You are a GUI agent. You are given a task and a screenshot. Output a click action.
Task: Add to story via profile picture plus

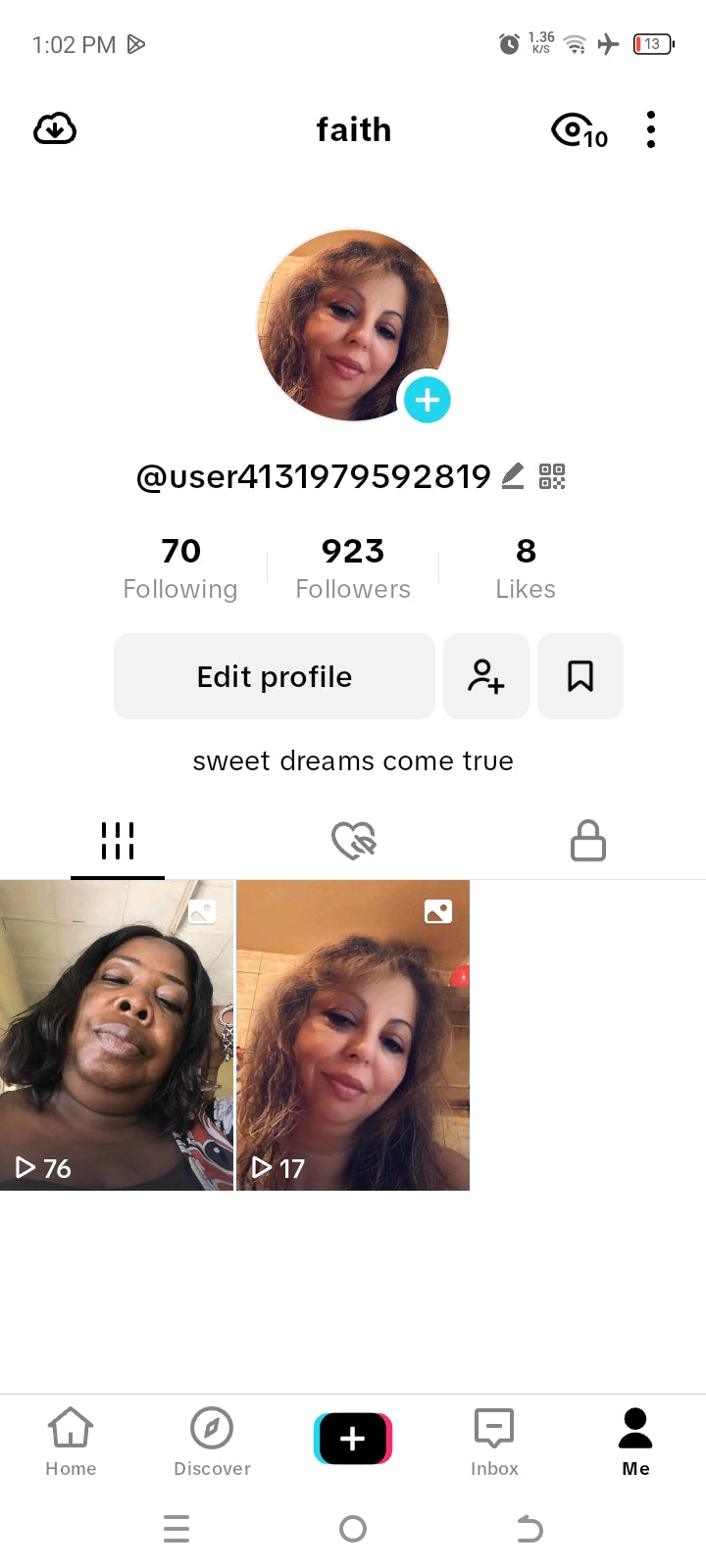[427, 400]
